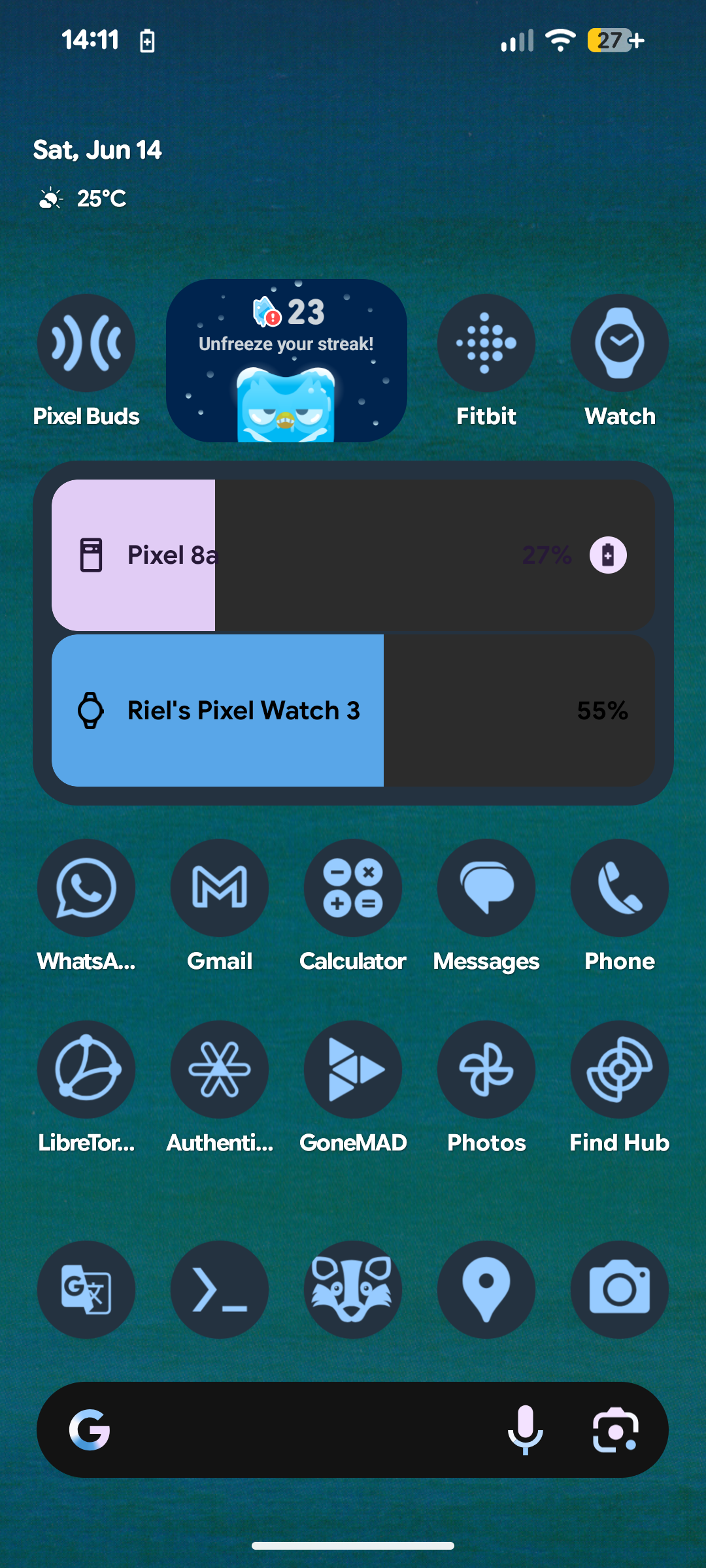
Task: Open the Calculator app
Action: coord(353,888)
